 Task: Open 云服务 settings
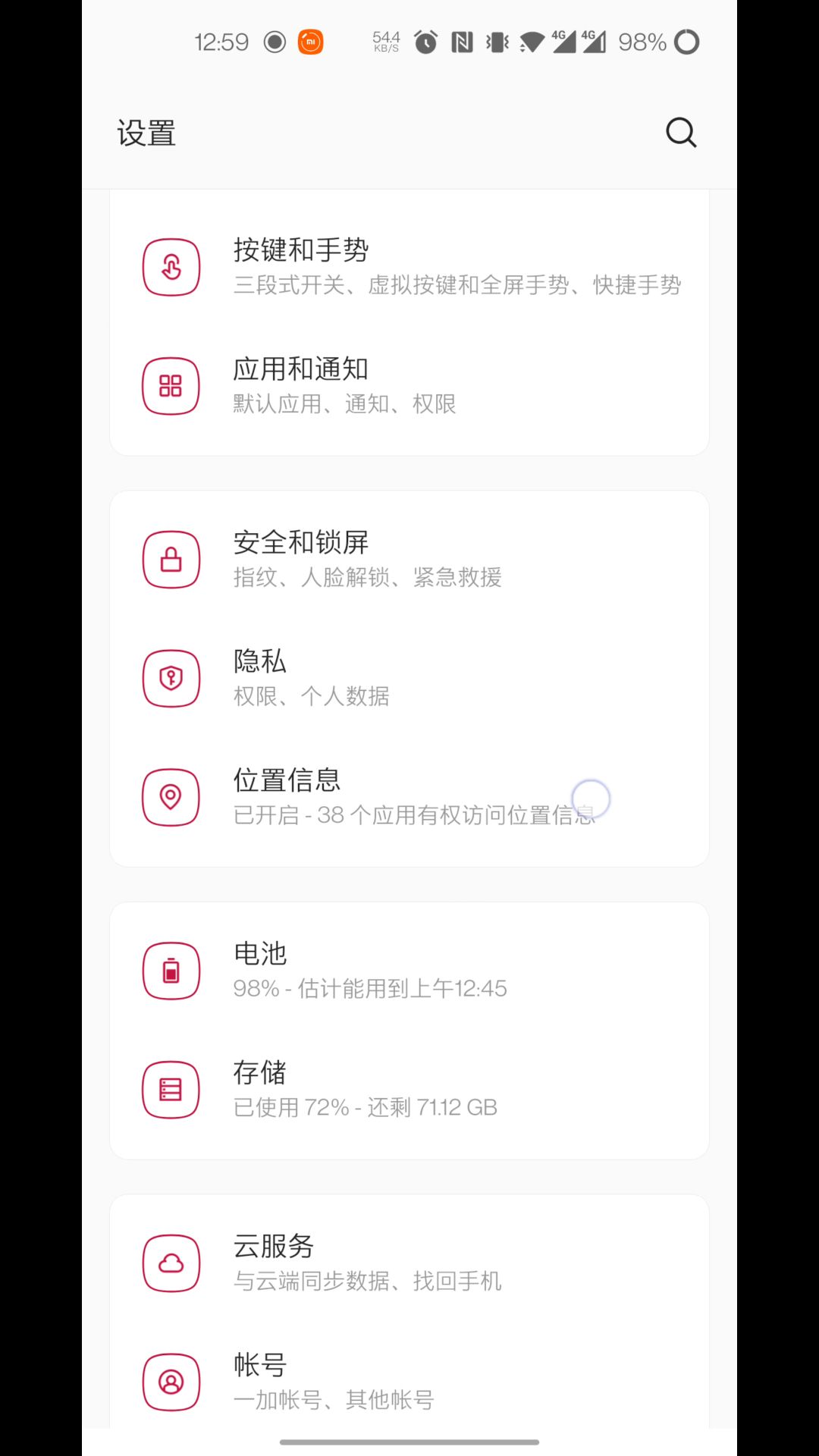[x=409, y=1263]
